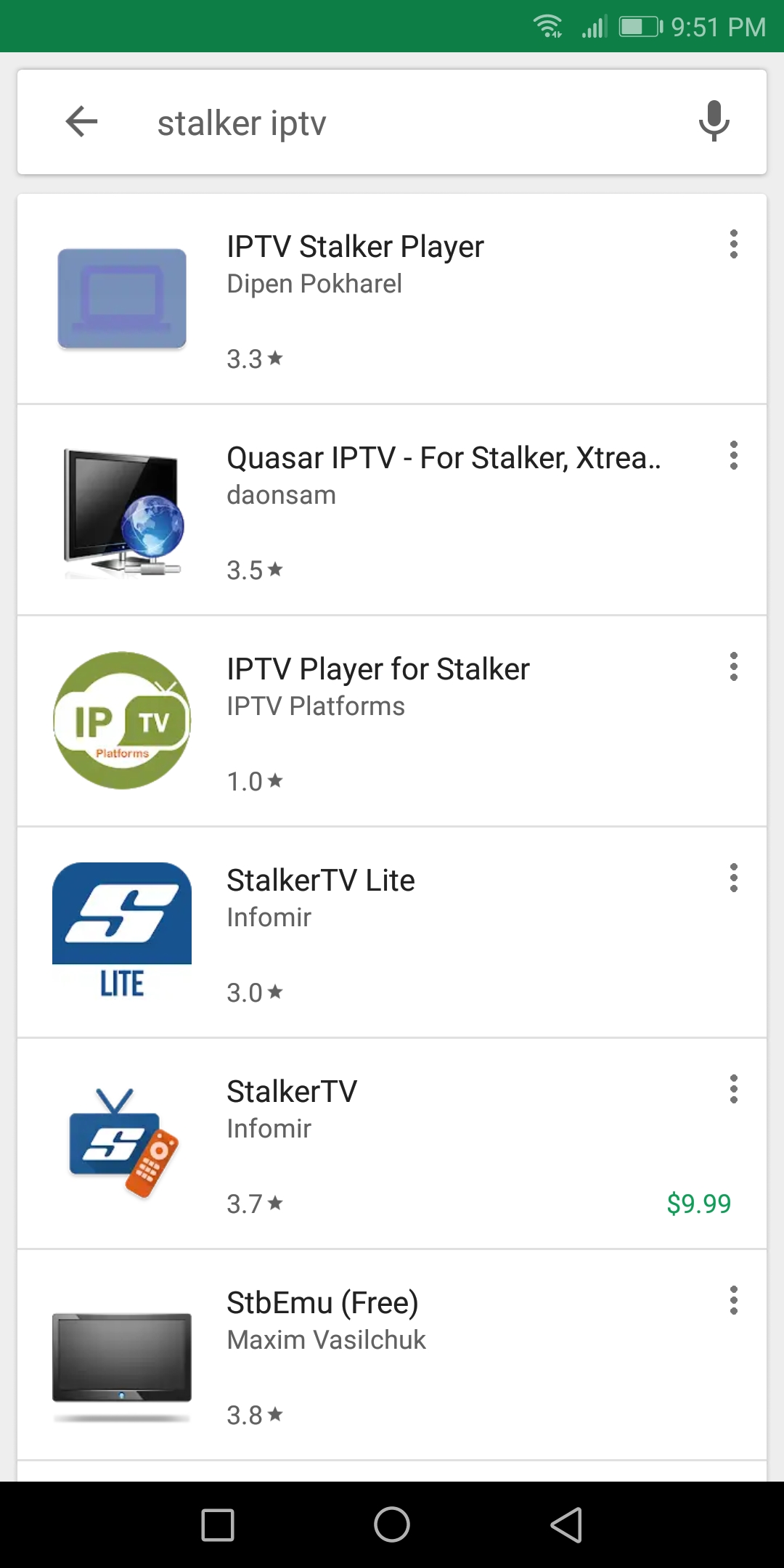Open overflow menu for StbEmu (Free)
The image size is (784, 1568).
coord(734,1301)
